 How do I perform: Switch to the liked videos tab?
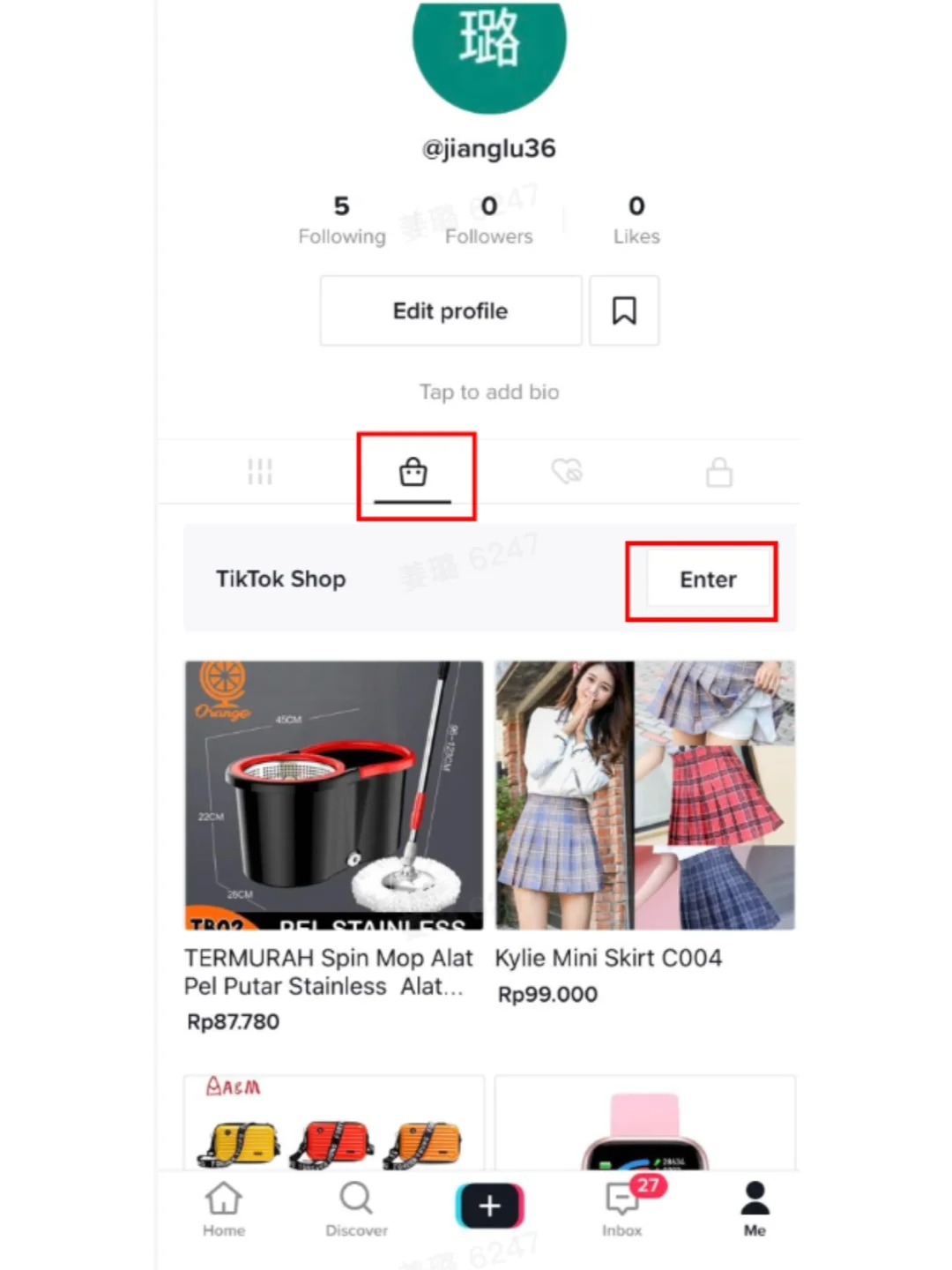tap(567, 472)
